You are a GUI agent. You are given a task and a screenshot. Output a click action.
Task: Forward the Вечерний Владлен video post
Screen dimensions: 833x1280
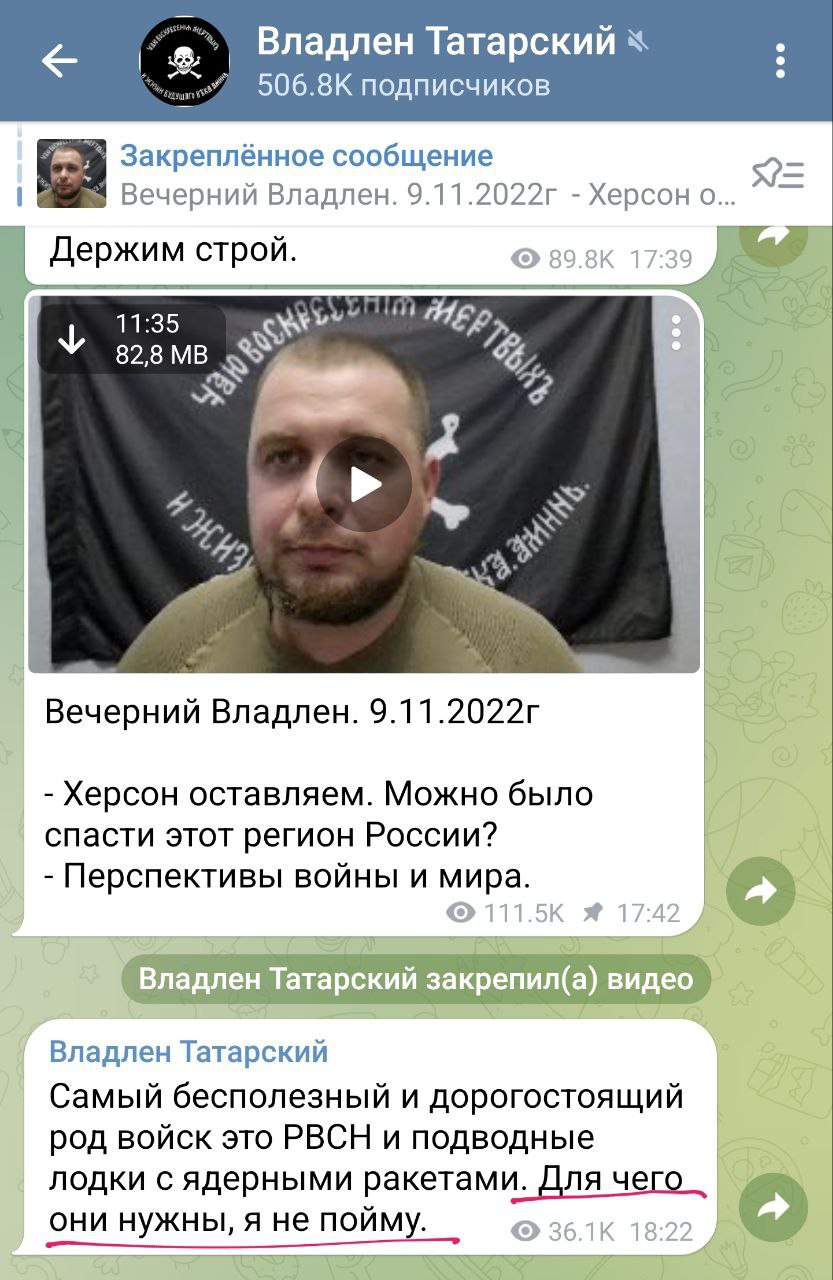[760, 891]
